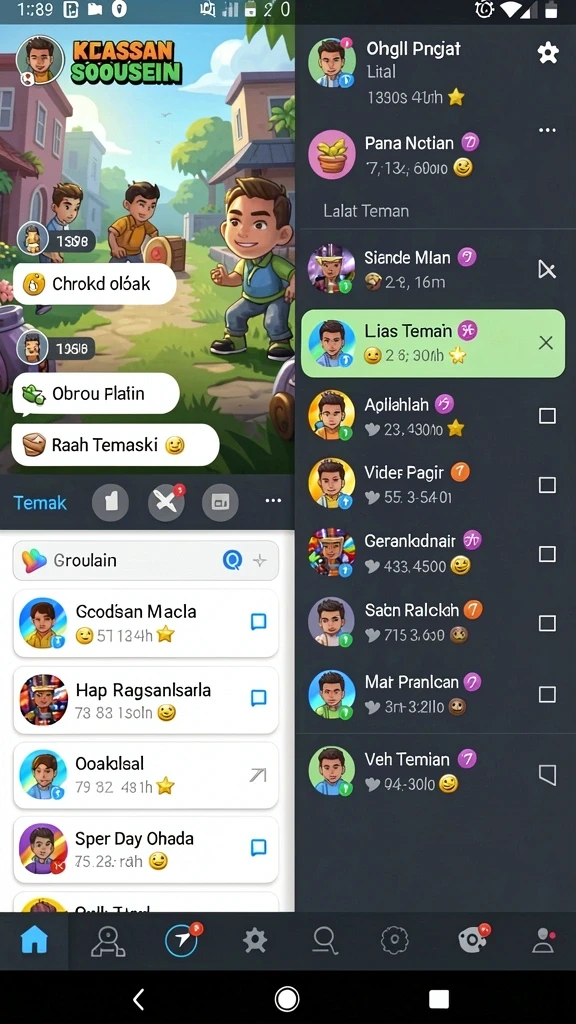Check the box next to Aqllahlah
This screenshot has width=576, height=1024.
click(x=547, y=416)
